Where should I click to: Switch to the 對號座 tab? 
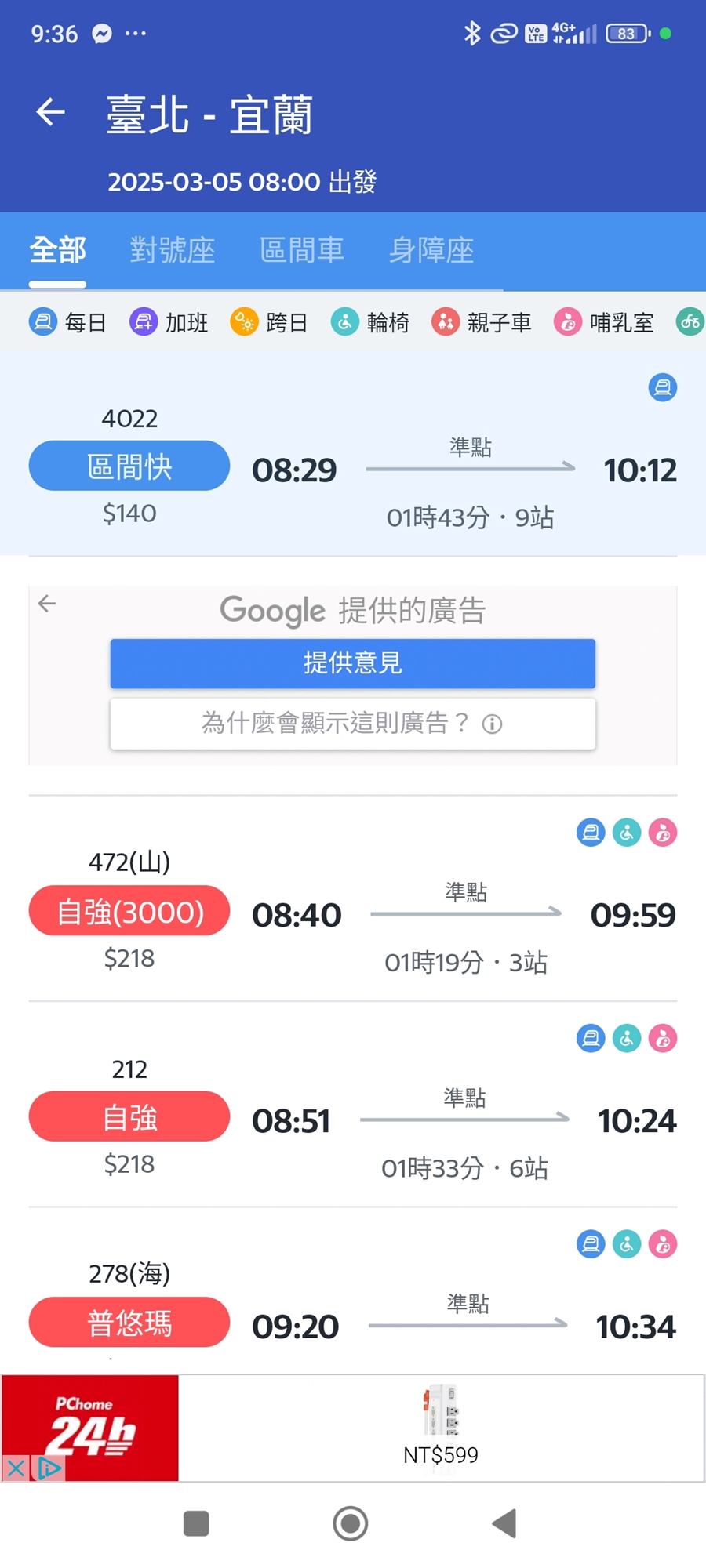coord(172,251)
